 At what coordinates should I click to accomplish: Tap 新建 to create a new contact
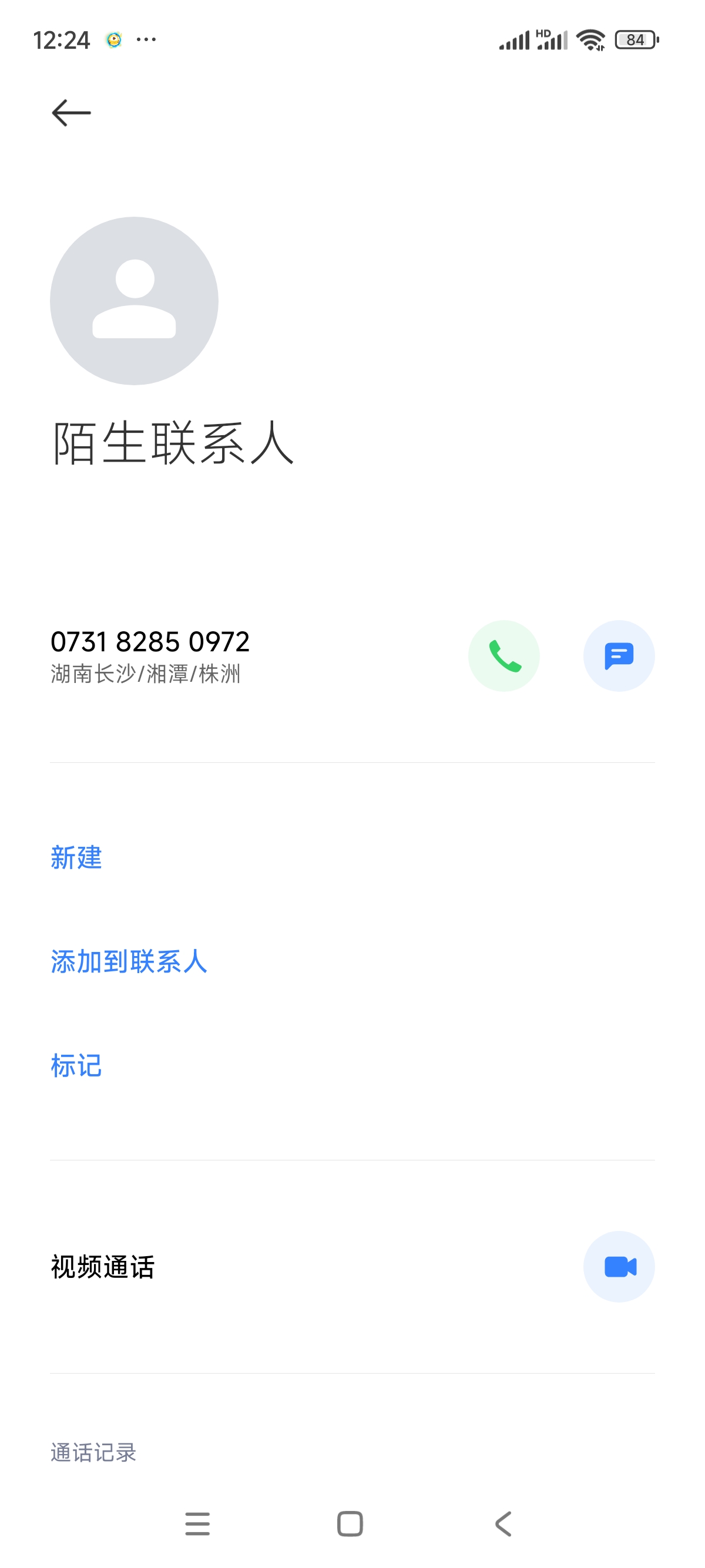pos(76,857)
